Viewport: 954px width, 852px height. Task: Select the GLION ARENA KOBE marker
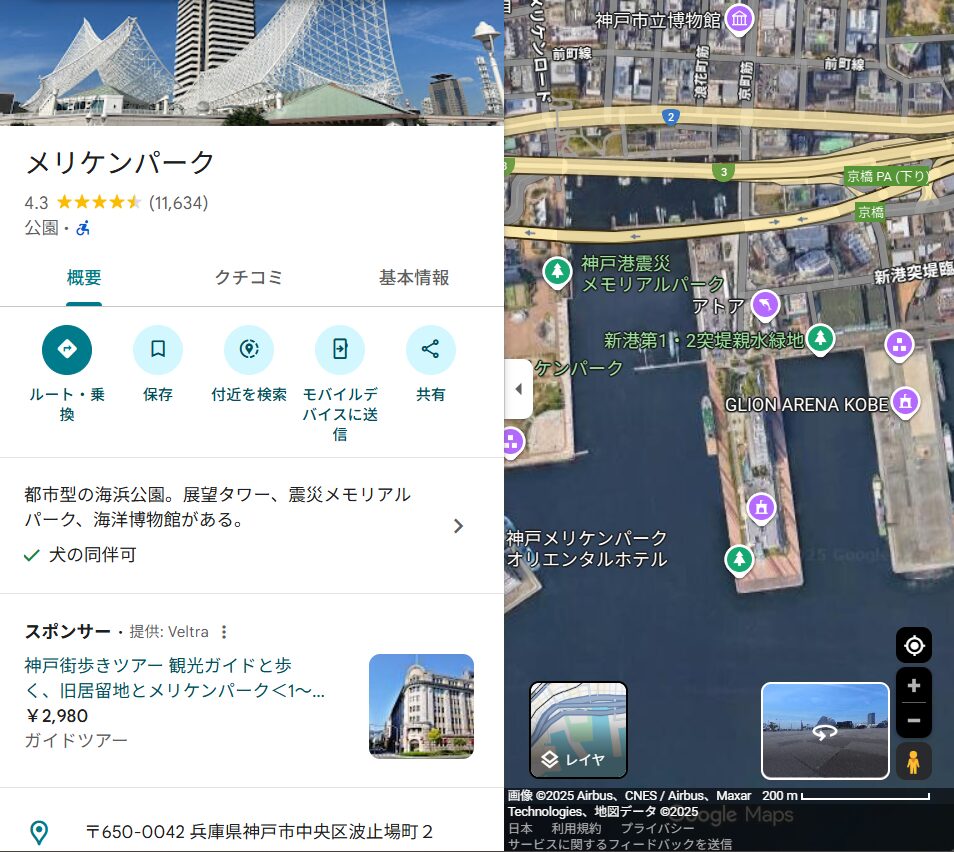[906, 401]
